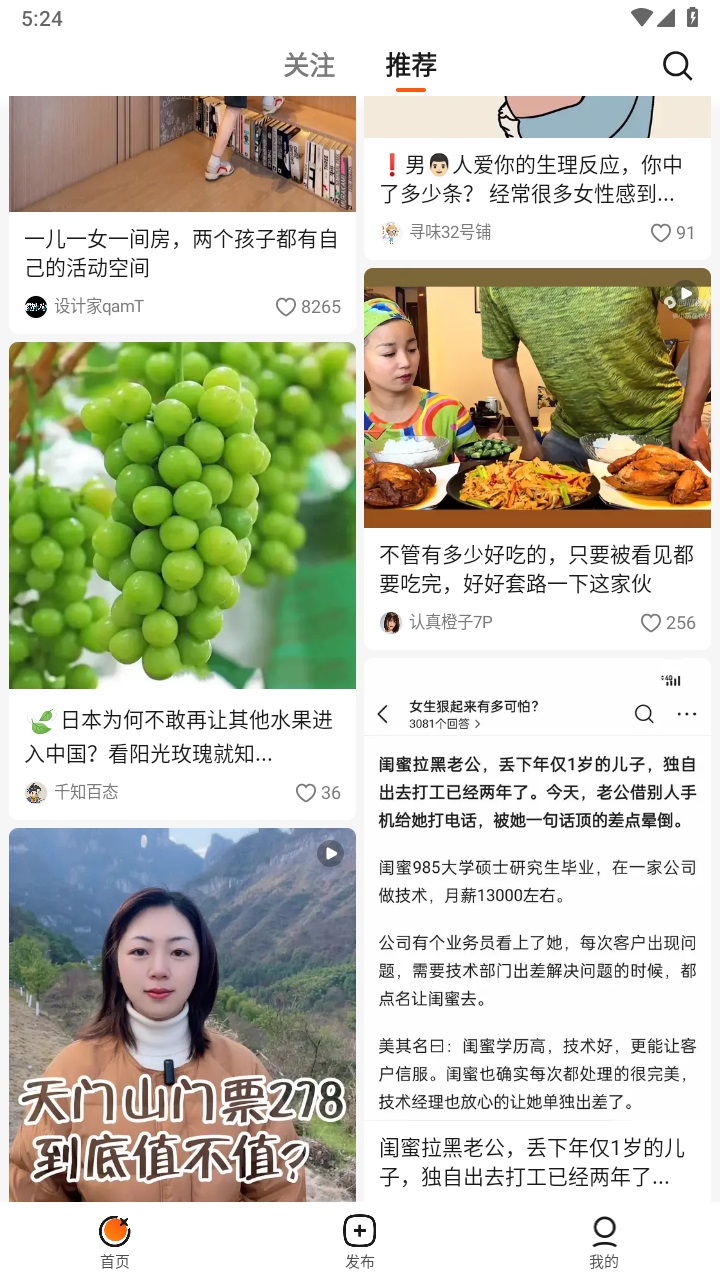
Task: Like the post by 认真橙子7P
Action: point(651,623)
